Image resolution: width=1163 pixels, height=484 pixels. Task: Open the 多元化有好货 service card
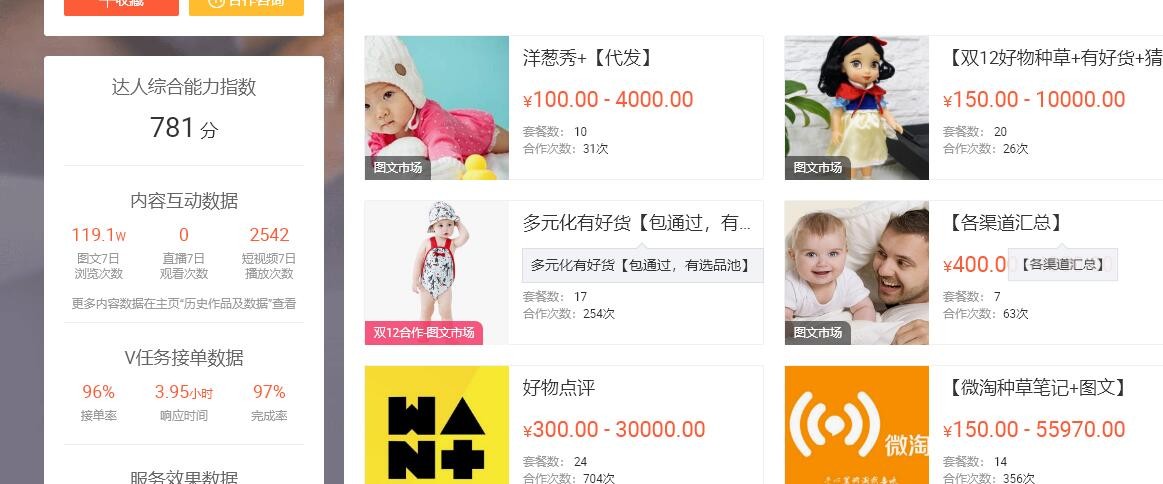point(636,223)
